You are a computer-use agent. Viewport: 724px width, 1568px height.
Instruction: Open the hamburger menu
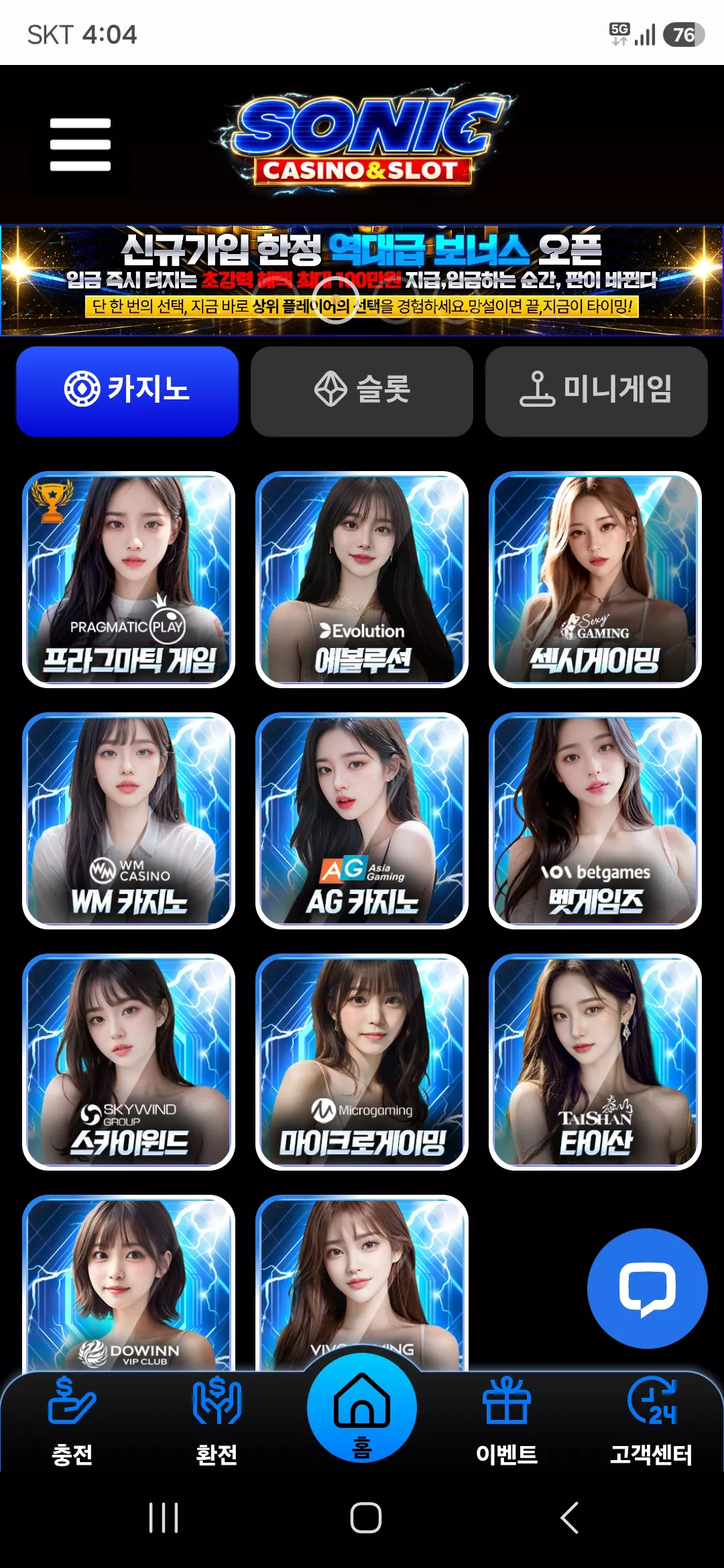[80, 145]
